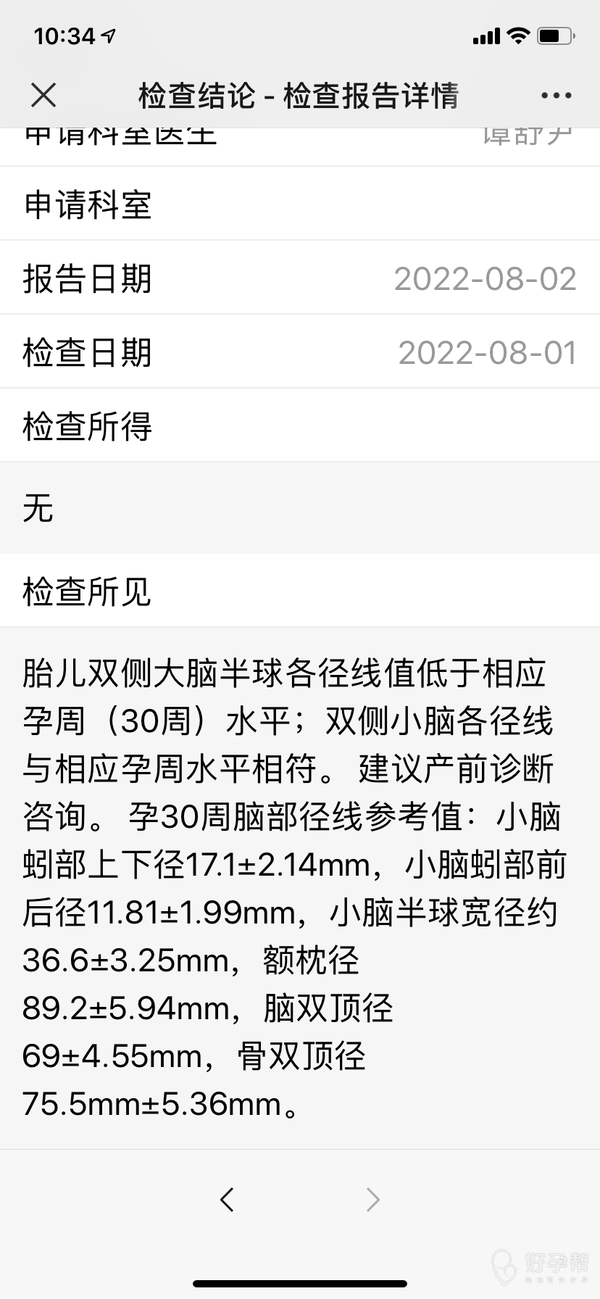Open the three-dot more options menu

pos(556,96)
